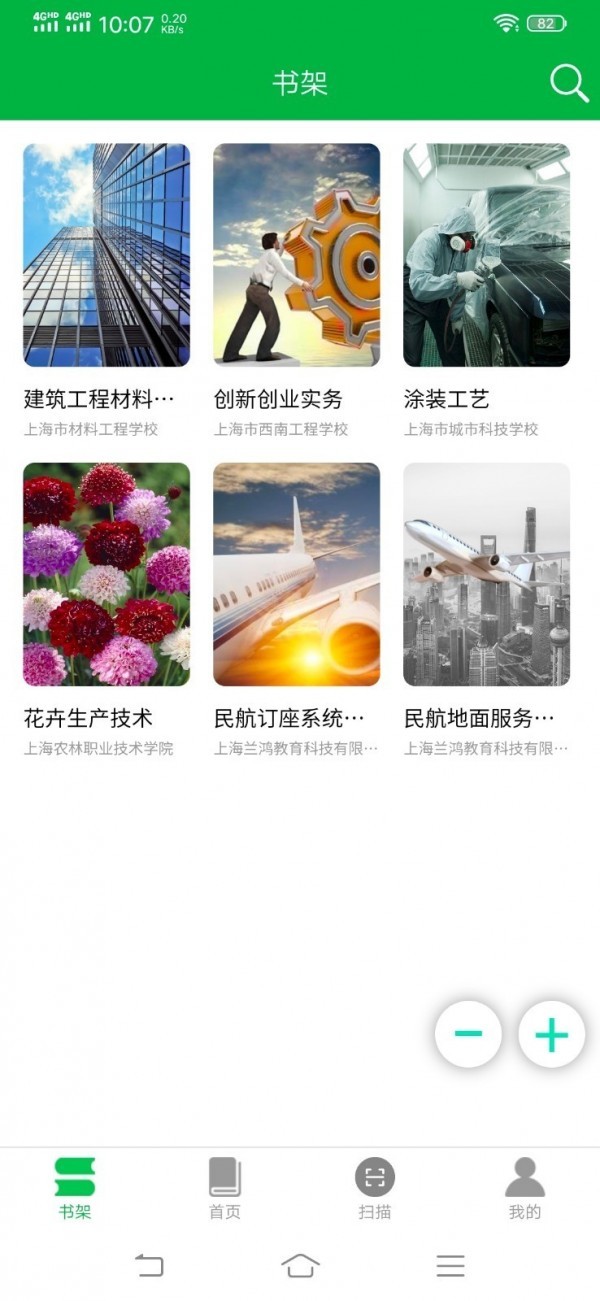This screenshot has height=1301, width=600.
Task: Open the 民航地面服务 book
Action: click(x=486, y=574)
